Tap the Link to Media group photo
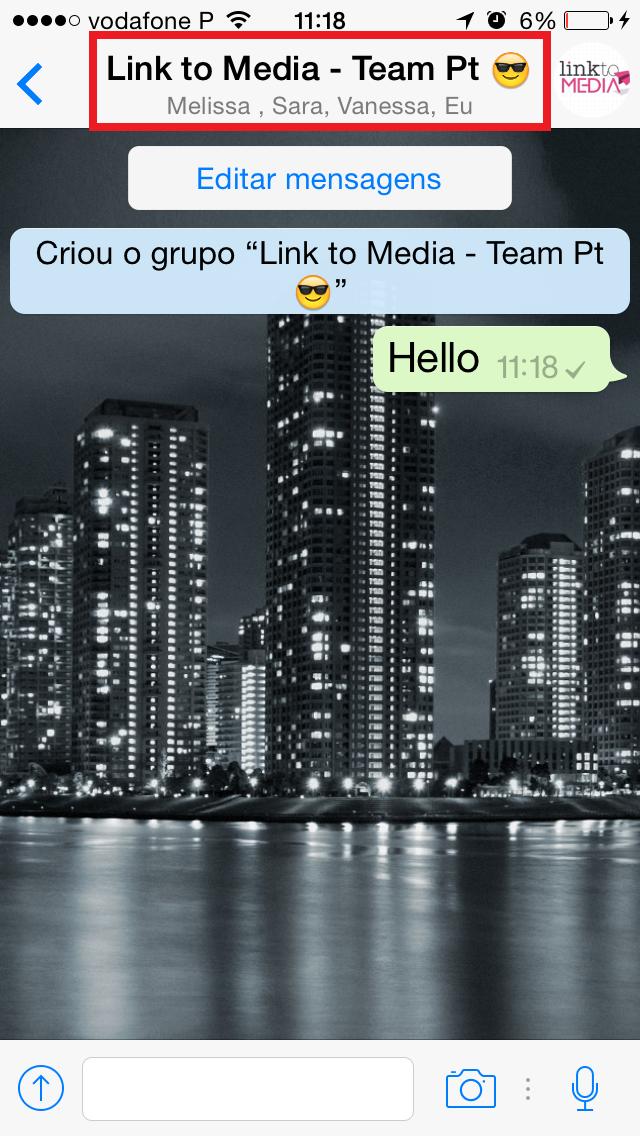 (x=597, y=82)
